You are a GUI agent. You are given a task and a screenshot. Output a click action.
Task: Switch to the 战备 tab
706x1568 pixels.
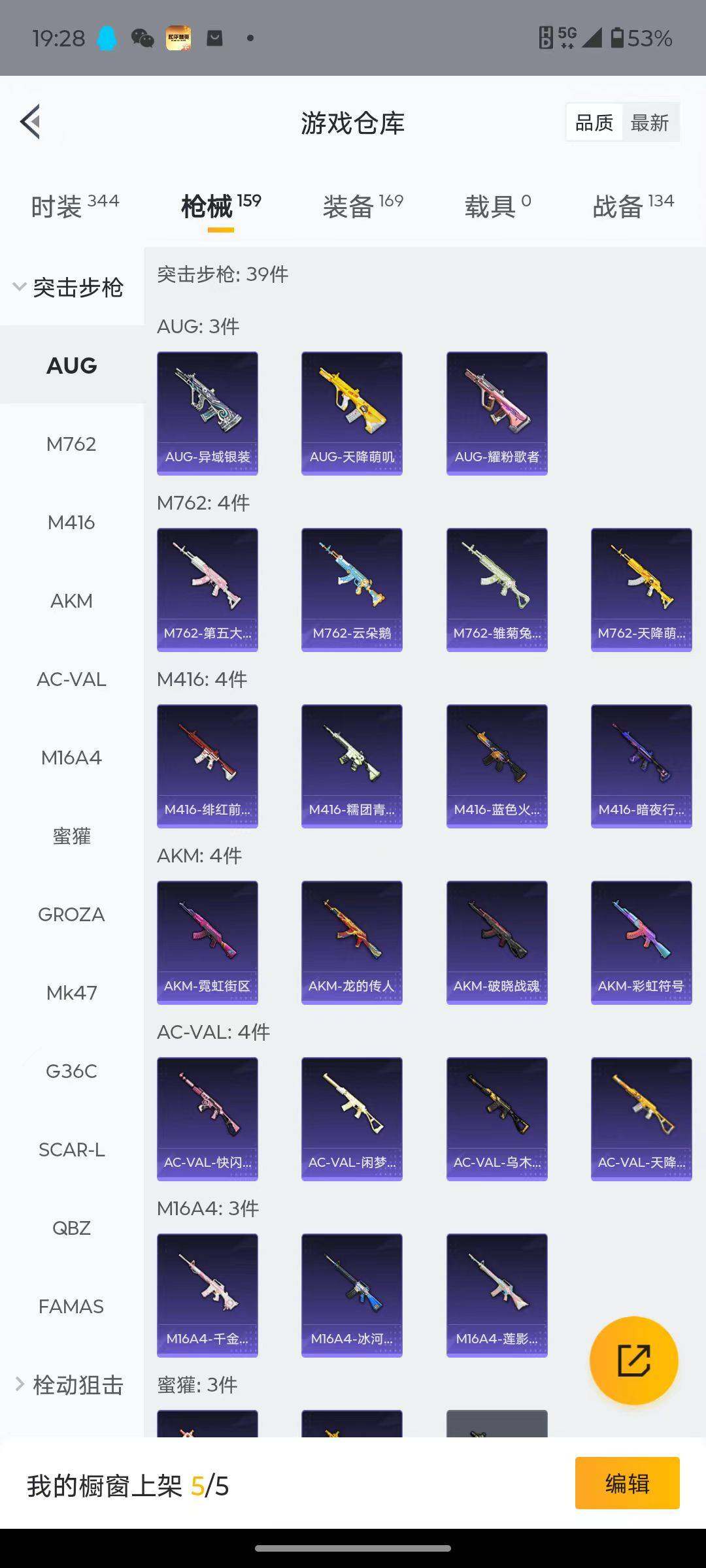(632, 206)
